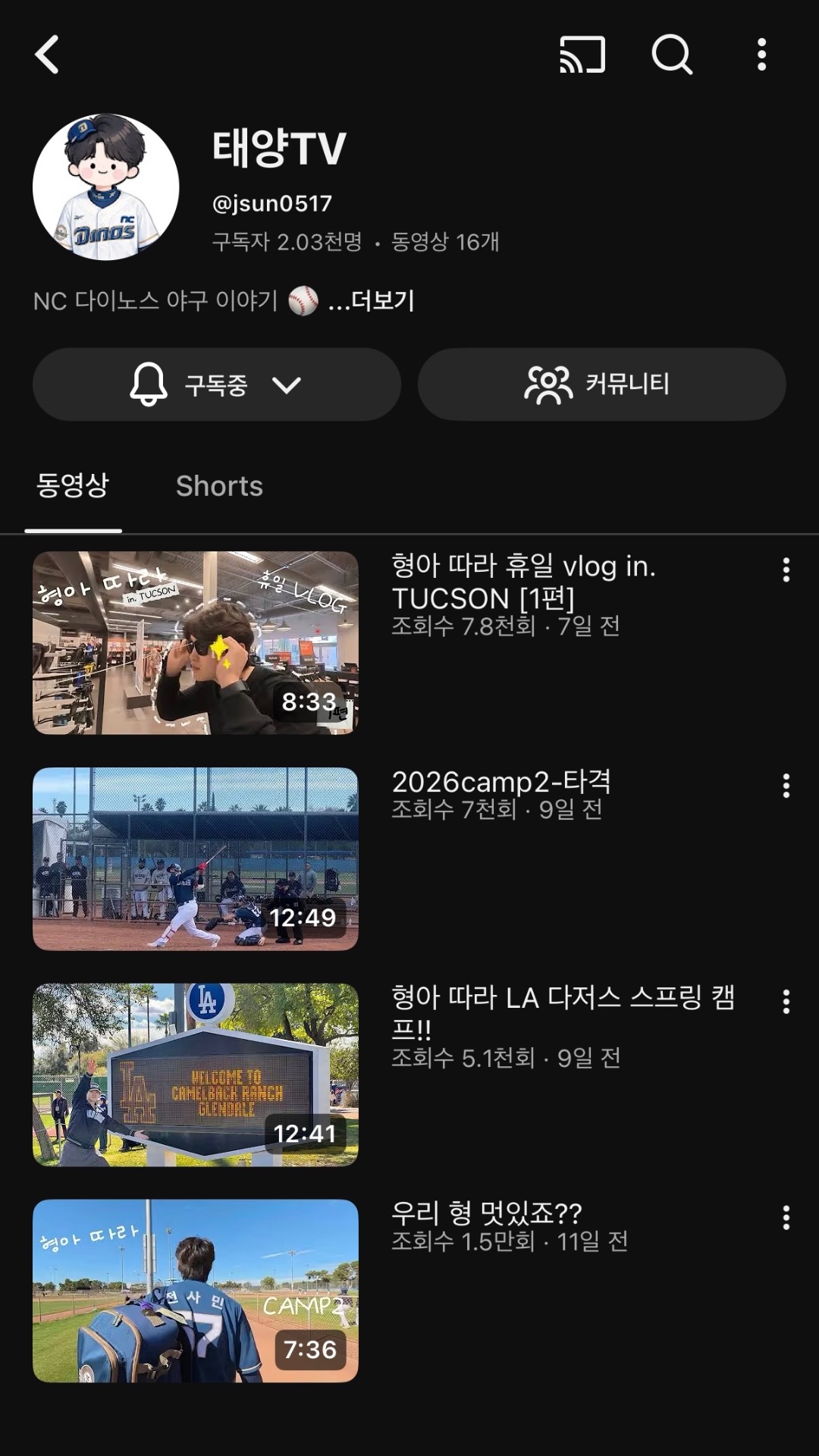Play the LA 다저스 스프링 캠프 video
This screenshot has height=1456, width=819.
[x=195, y=1075]
